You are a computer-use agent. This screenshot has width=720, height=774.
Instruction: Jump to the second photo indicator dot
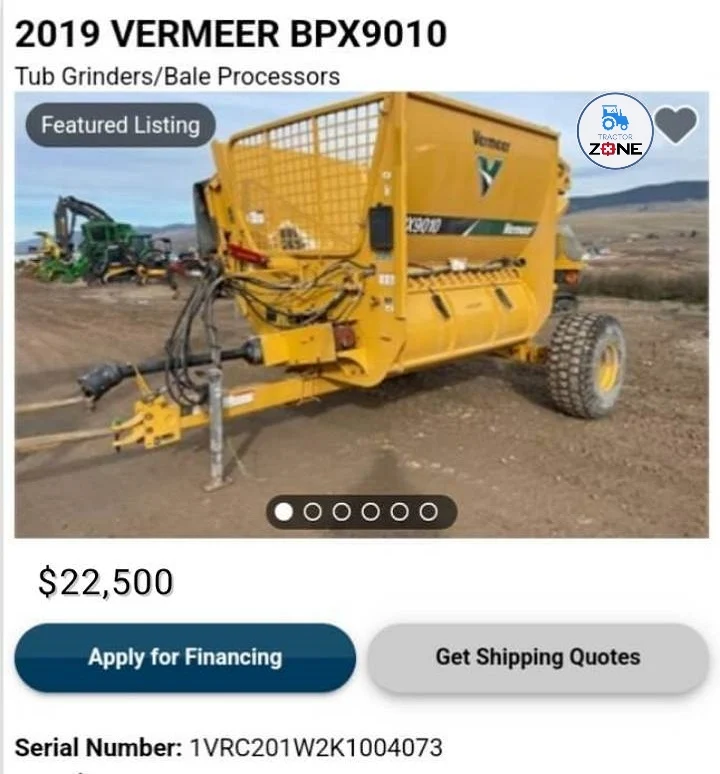click(313, 512)
